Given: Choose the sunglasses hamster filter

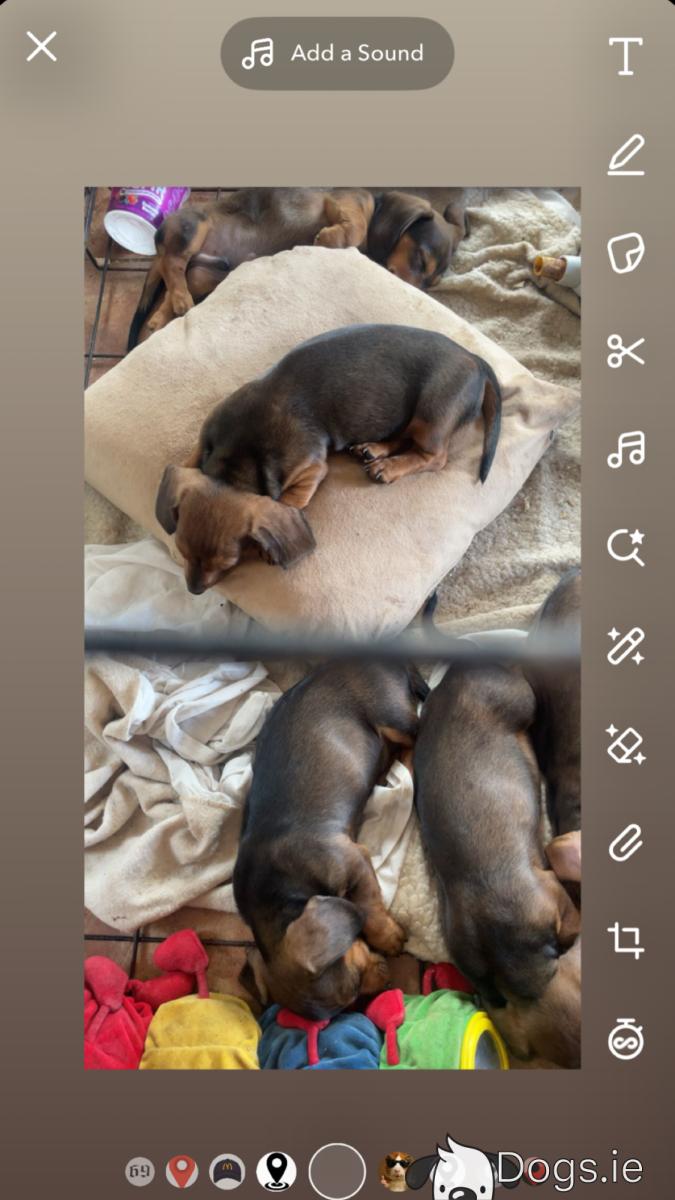Looking at the screenshot, I should pos(396,1170).
